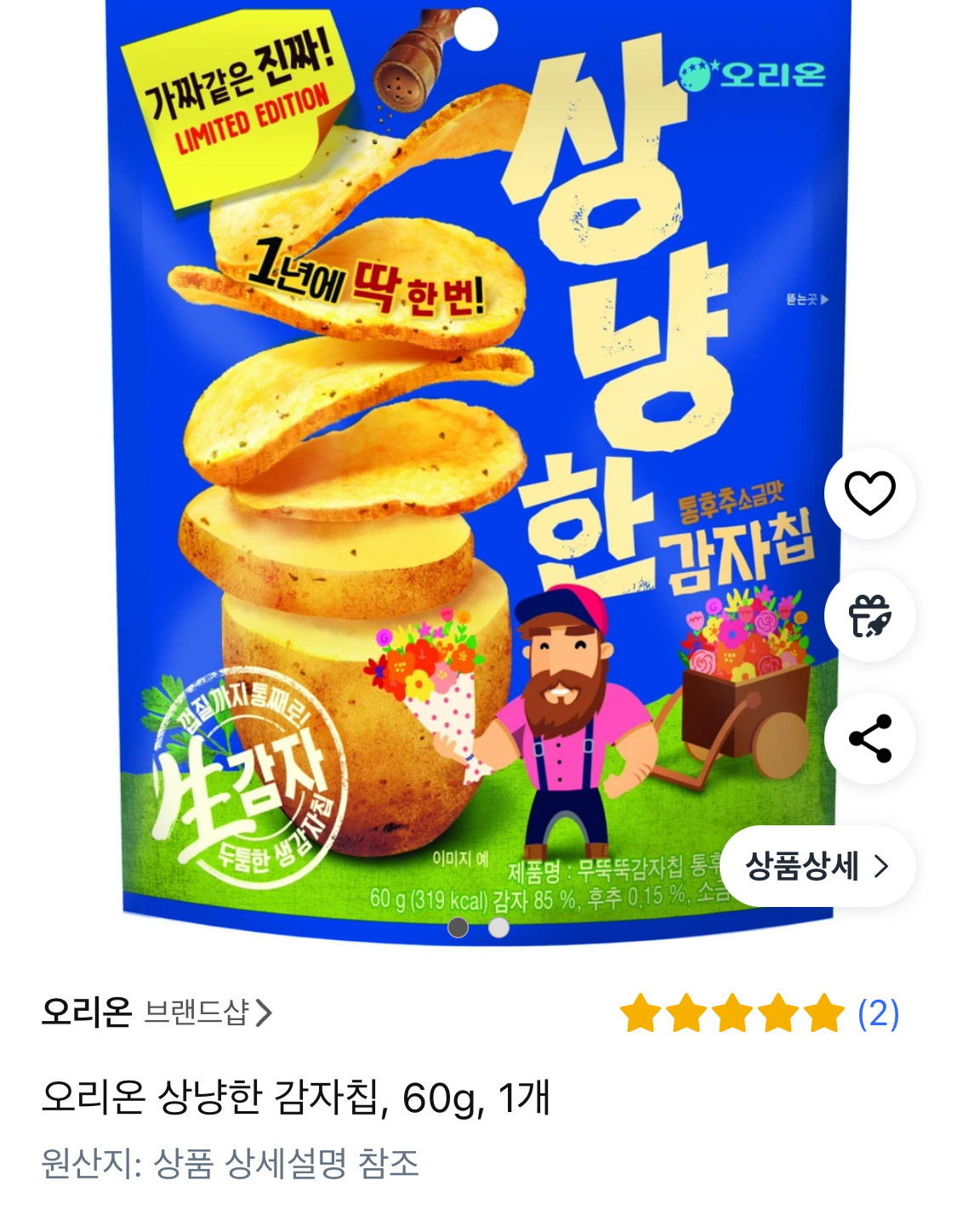This screenshot has height=1232, width=957.
Task: Open the (2) reviews link
Action: tap(880, 1015)
